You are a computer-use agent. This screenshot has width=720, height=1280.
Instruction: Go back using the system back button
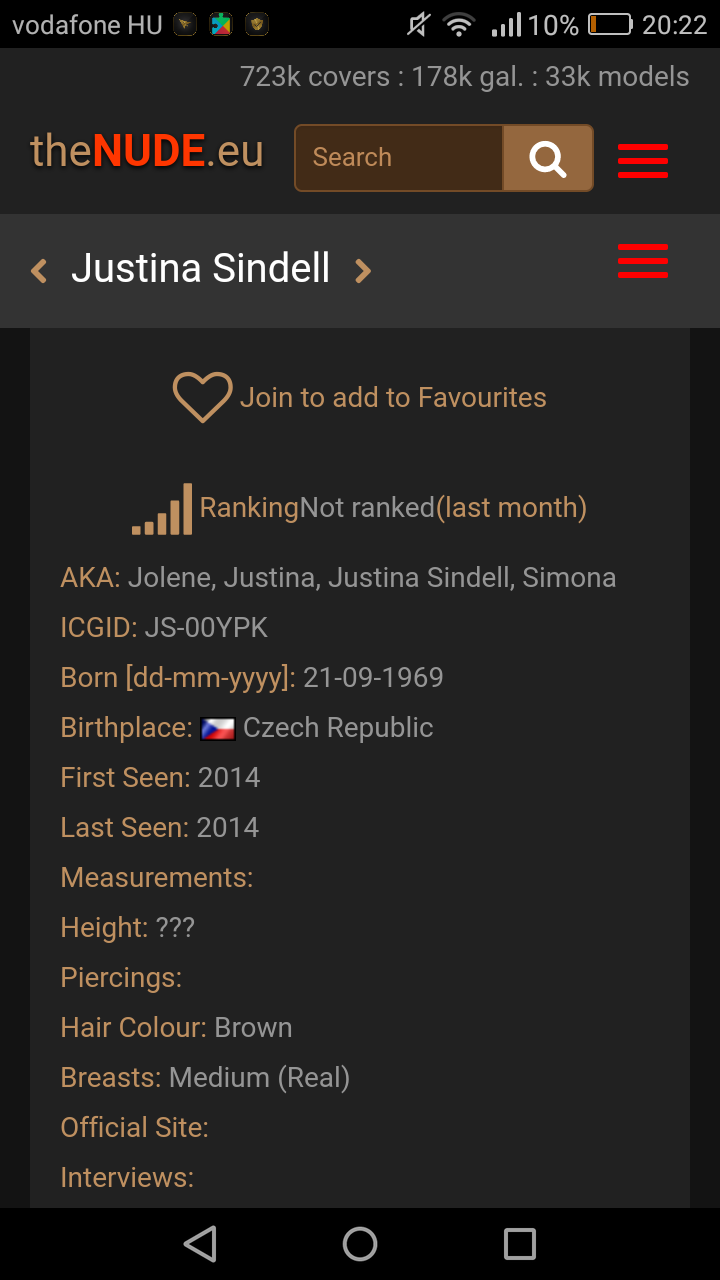[x=200, y=1244]
